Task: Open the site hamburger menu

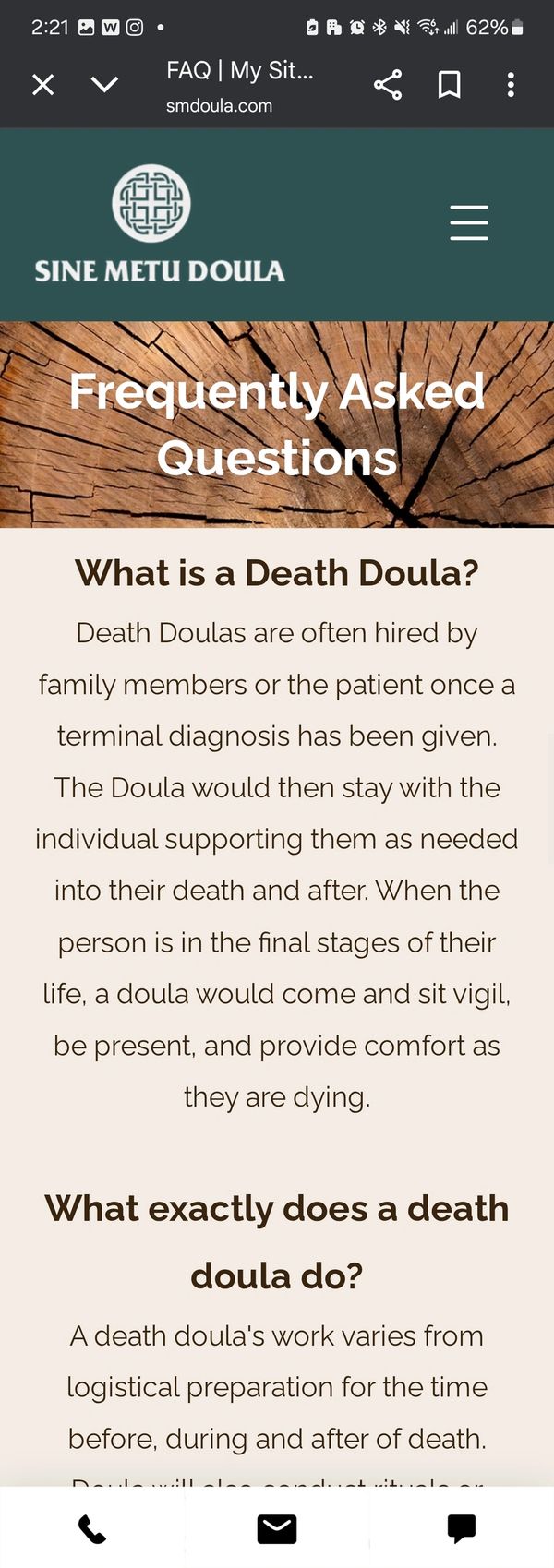Action: 469,223
